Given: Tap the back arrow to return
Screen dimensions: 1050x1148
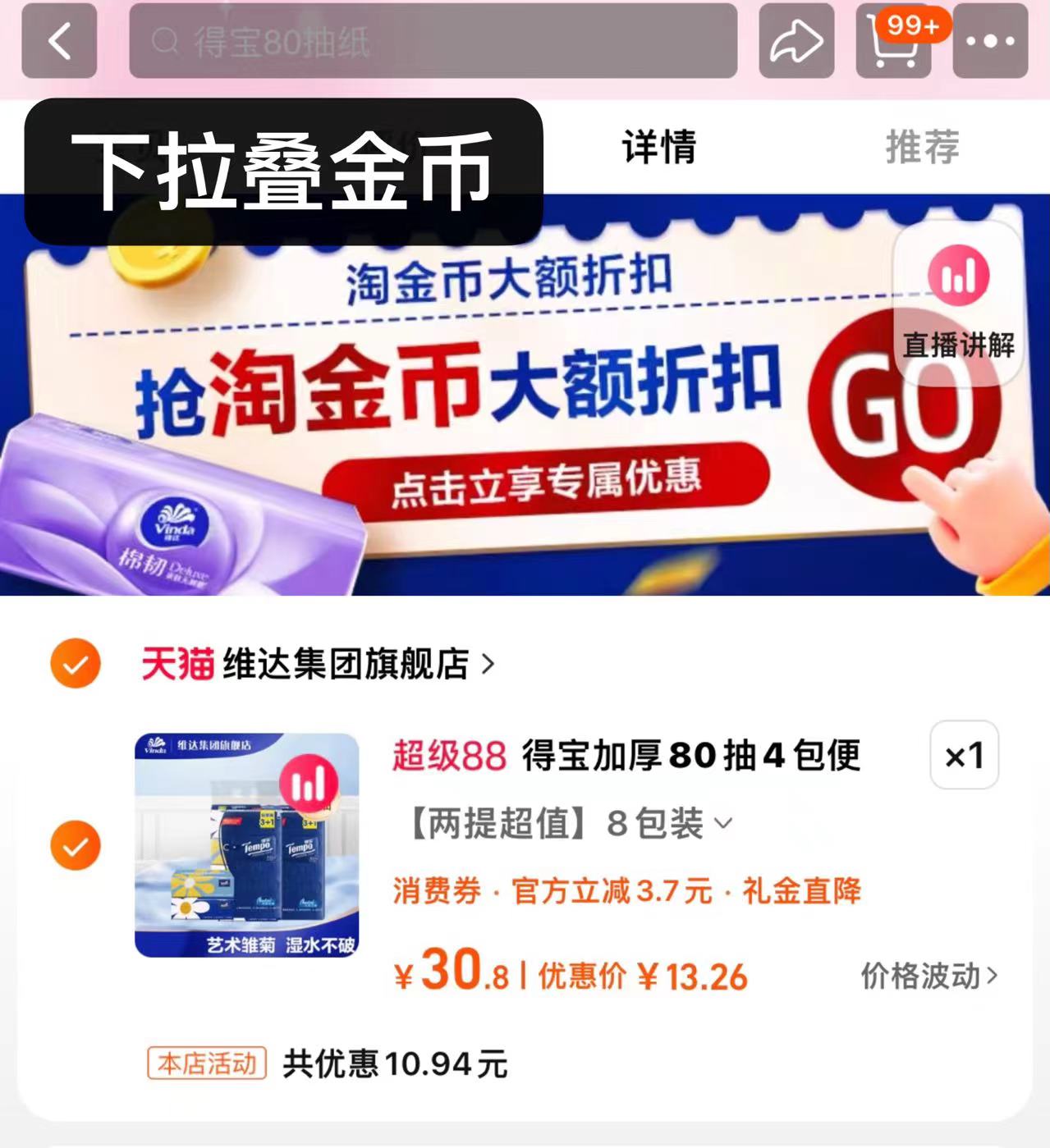Looking at the screenshot, I should 57,43.
